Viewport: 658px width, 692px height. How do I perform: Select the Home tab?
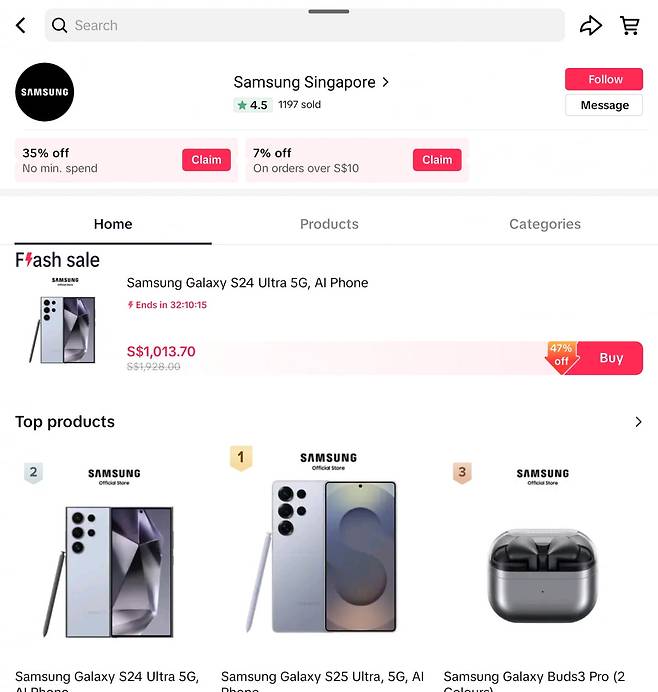[x=113, y=224]
